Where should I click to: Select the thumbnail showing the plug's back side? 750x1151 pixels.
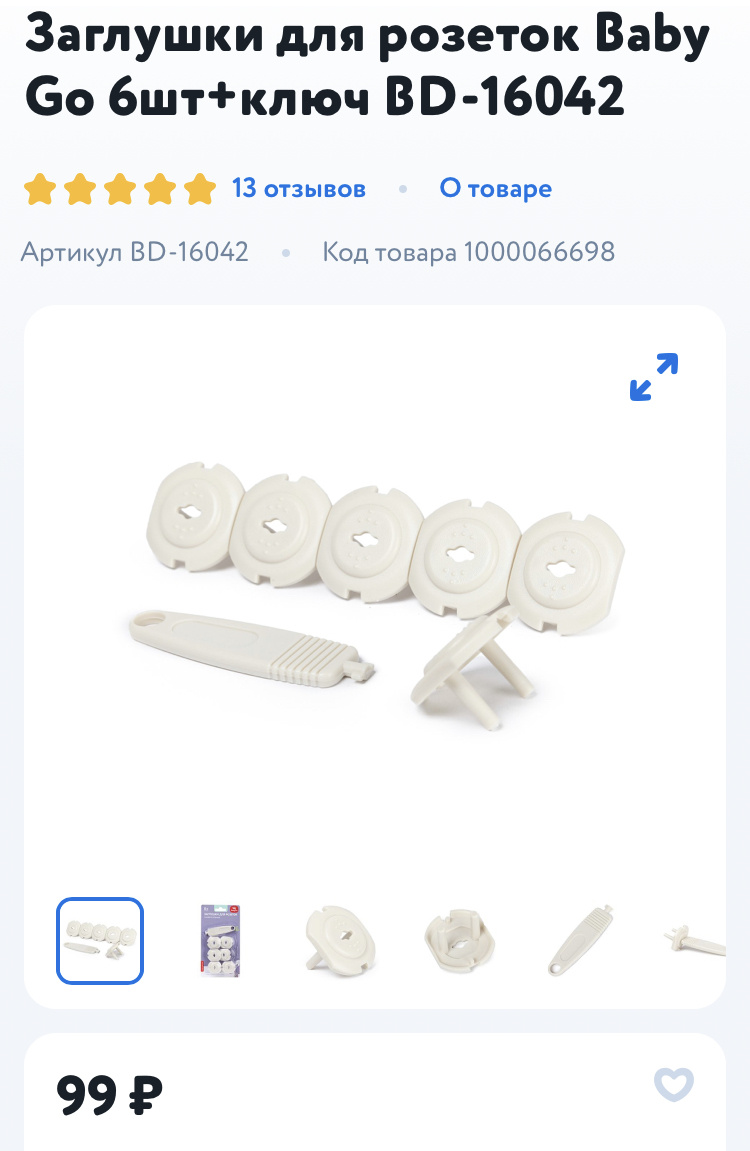(x=459, y=940)
